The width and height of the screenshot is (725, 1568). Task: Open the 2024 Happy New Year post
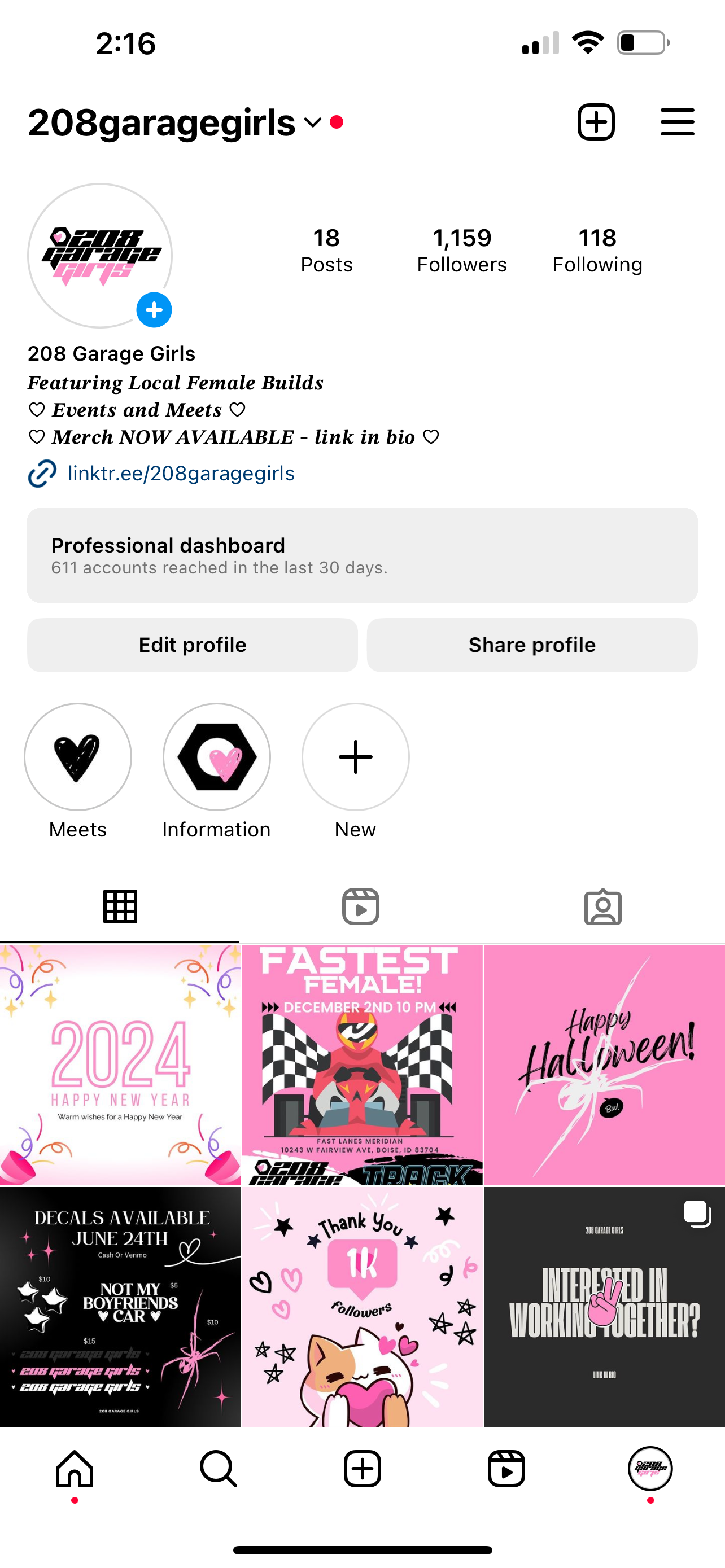pos(120,1065)
